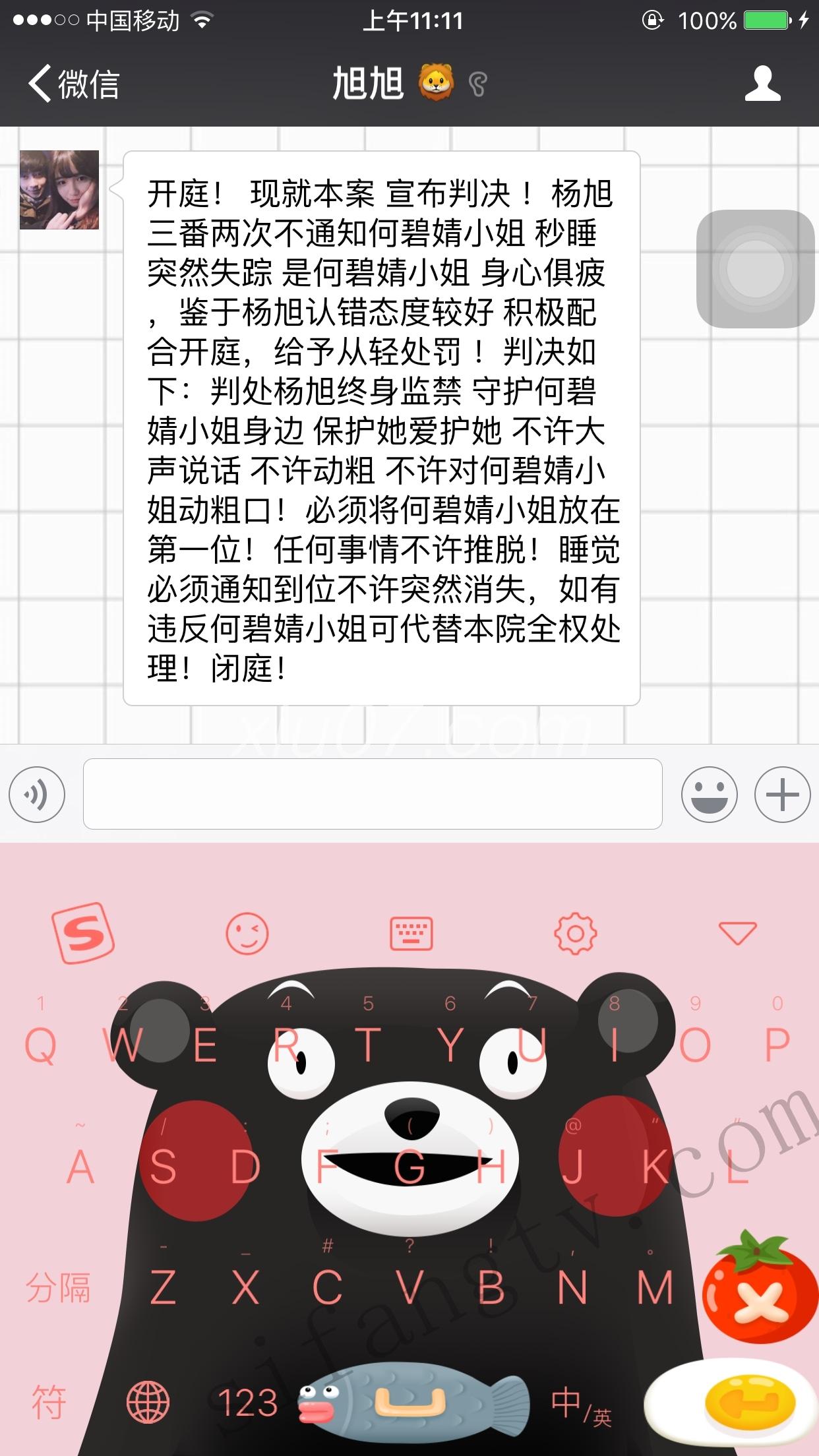Image resolution: width=819 pixels, height=1456 pixels.
Task: Switch keyboard layout type
Action: pos(411,934)
